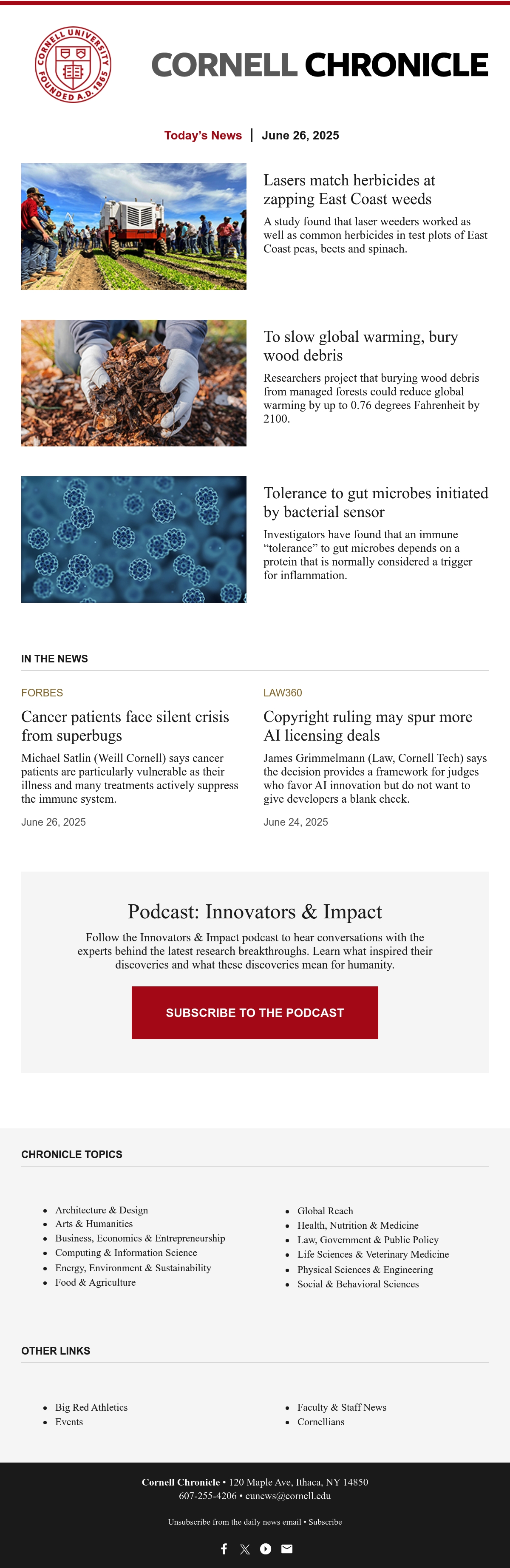
Task: Open the X social icon
Action: (245, 1549)
